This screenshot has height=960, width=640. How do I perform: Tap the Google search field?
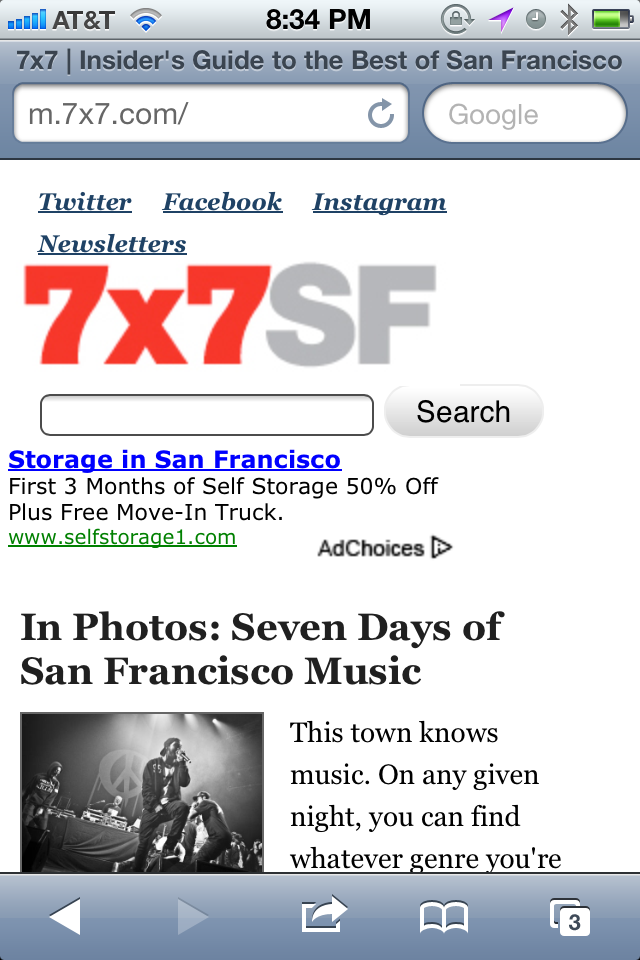(525, 114)
